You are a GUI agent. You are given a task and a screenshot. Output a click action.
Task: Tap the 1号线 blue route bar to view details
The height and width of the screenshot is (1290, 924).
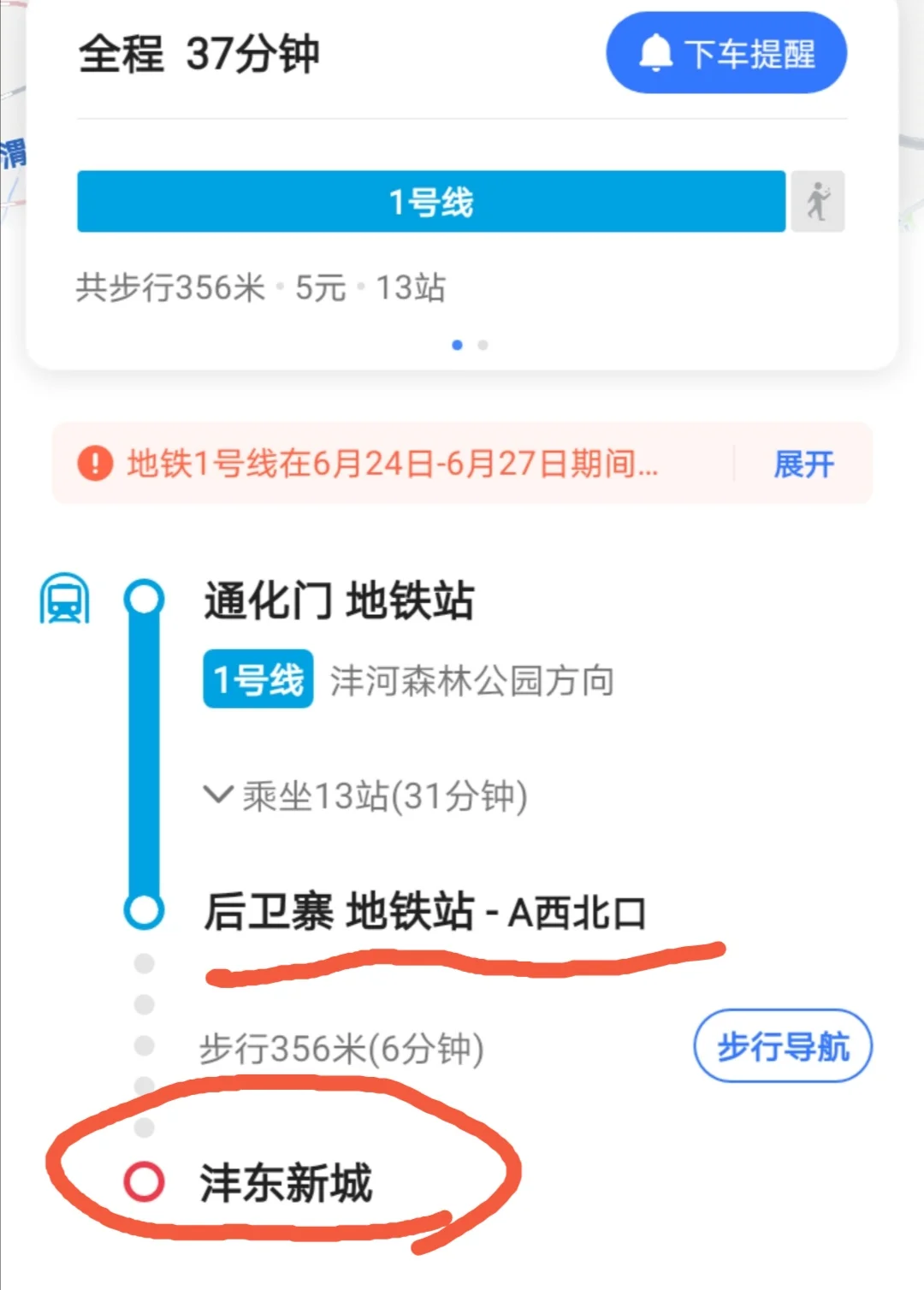point(431,202)
